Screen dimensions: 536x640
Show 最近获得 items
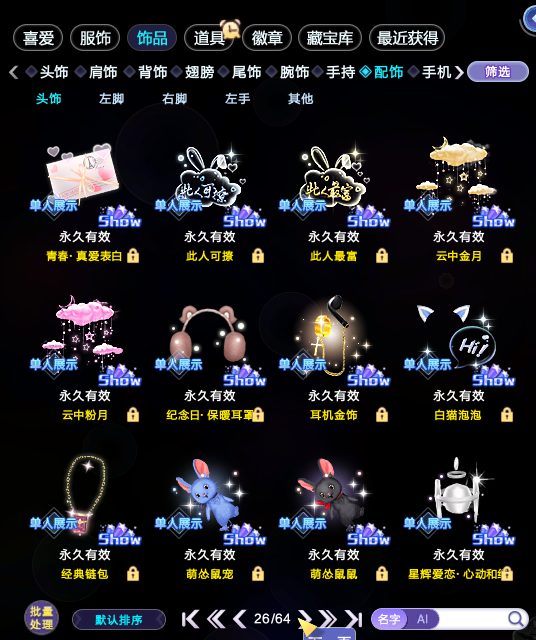point(407,38)
